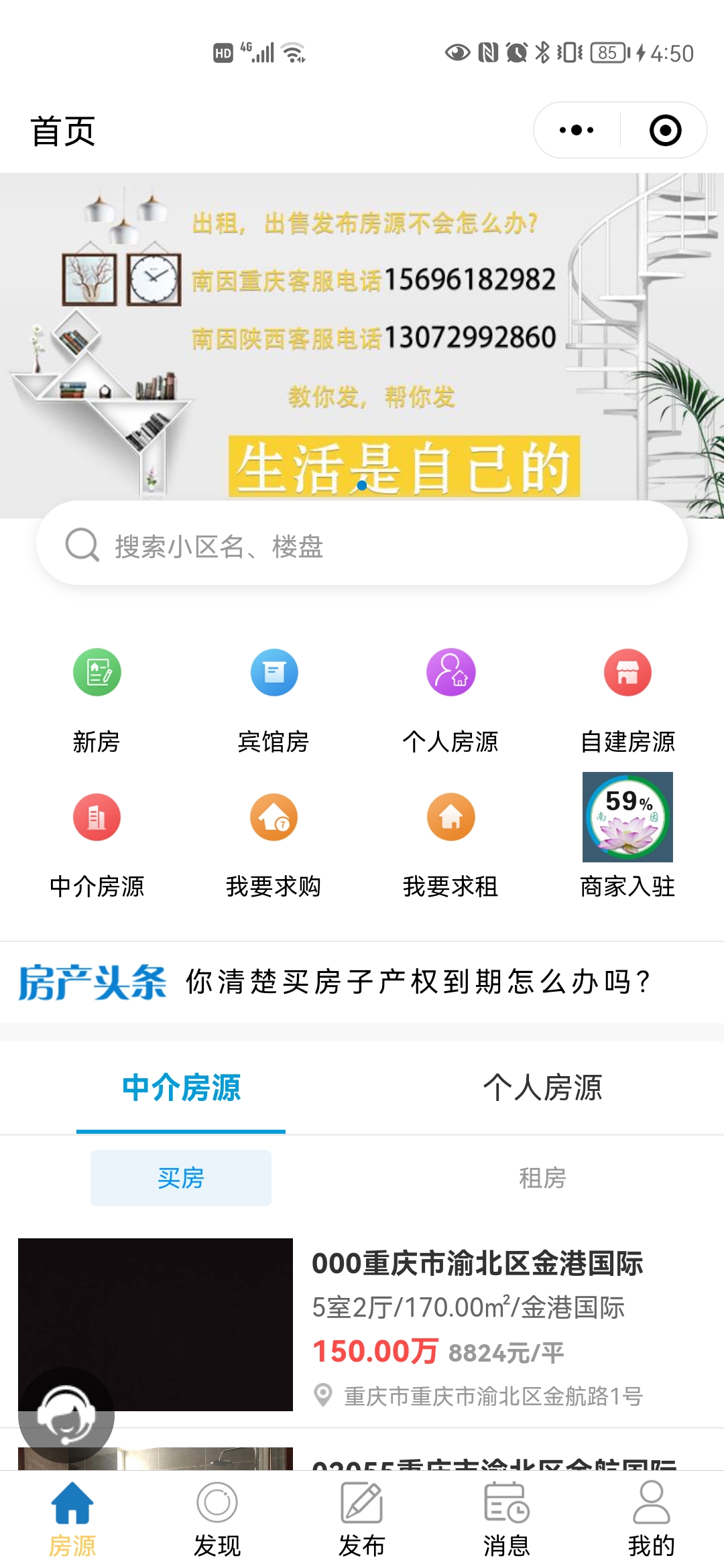Close the mini program via the circle button
724x1568 pixels.
(x=665, y=130)
